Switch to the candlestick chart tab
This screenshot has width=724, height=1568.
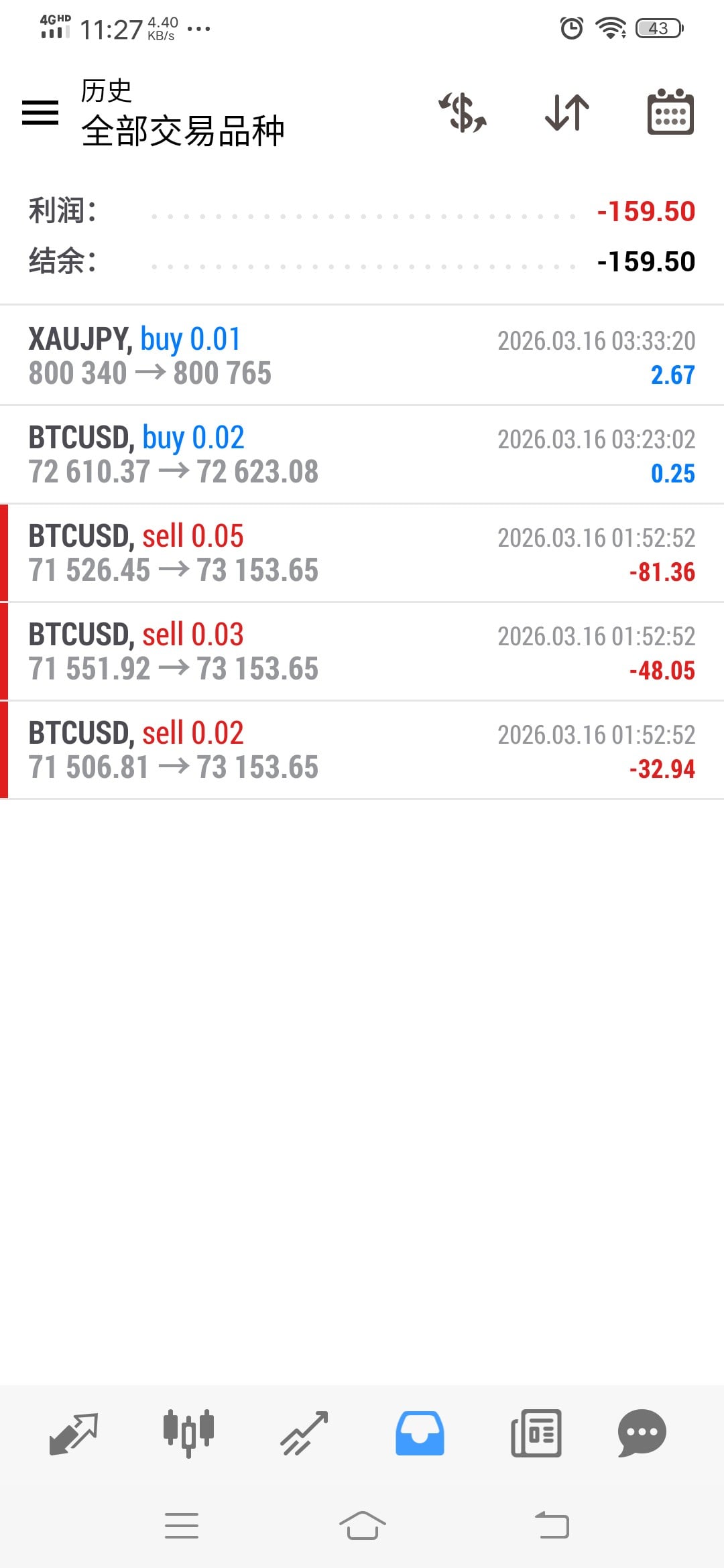pos(188,1433)
